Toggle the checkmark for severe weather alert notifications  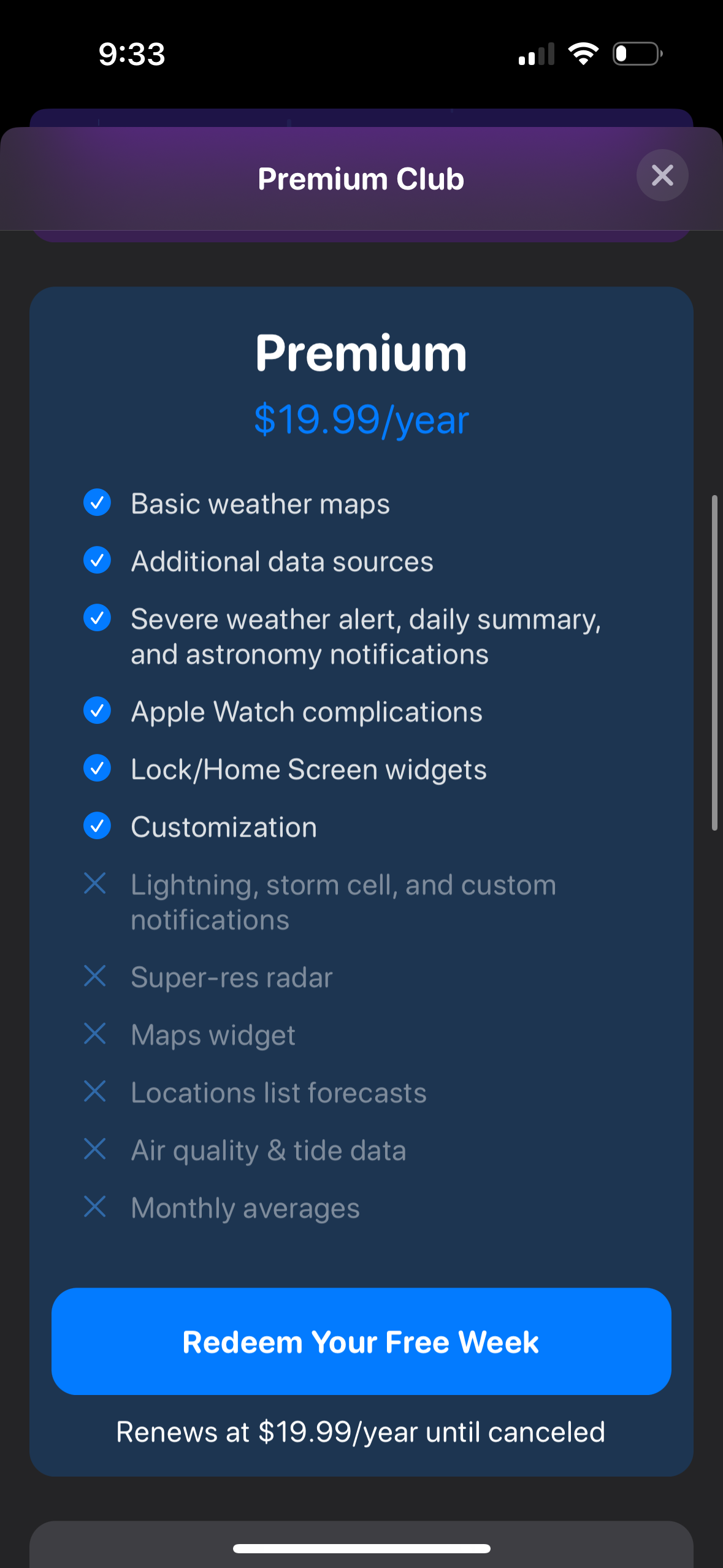coord(97,618)
